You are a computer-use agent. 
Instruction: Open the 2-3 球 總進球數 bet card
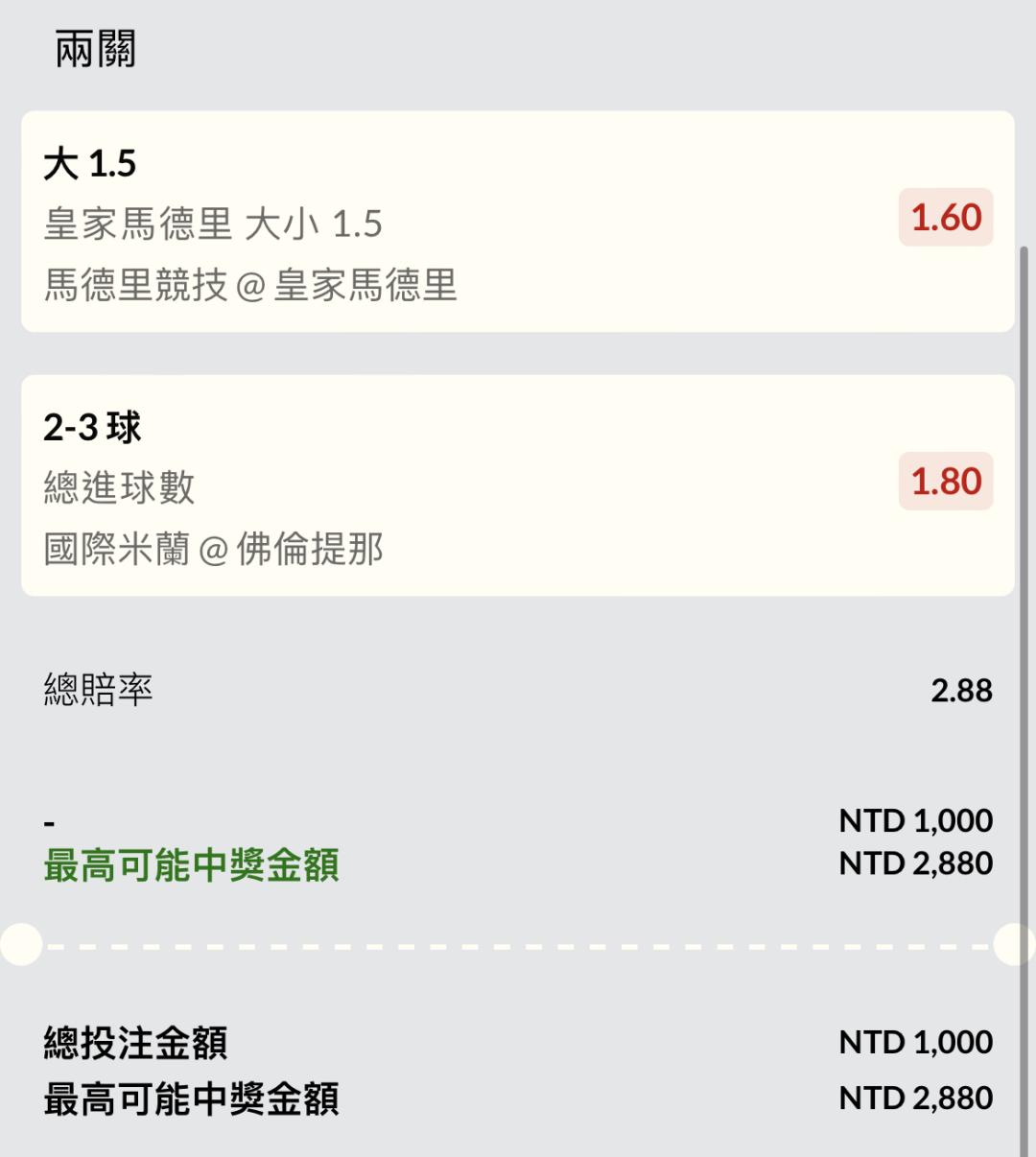tap(518, 485)
